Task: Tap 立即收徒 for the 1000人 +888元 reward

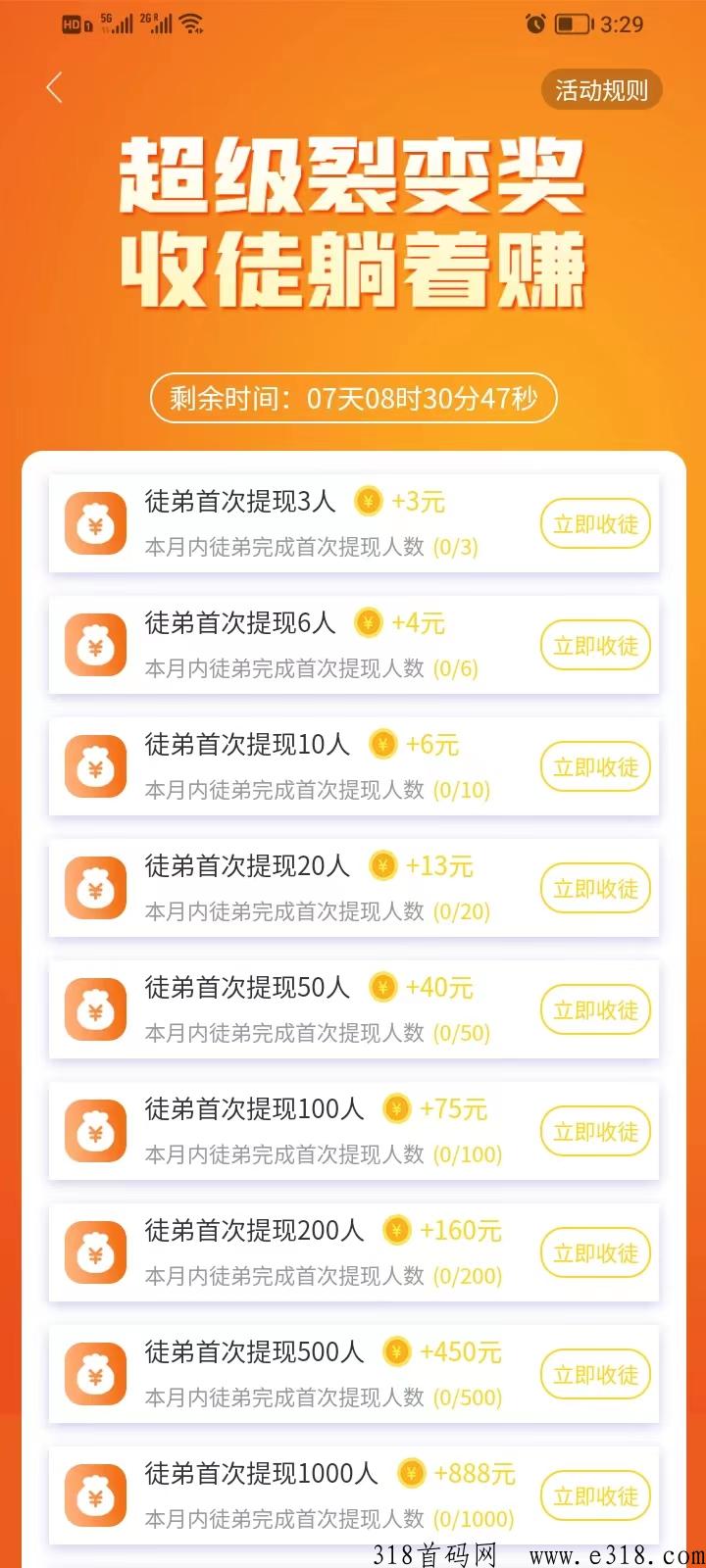Action: 595,1496
